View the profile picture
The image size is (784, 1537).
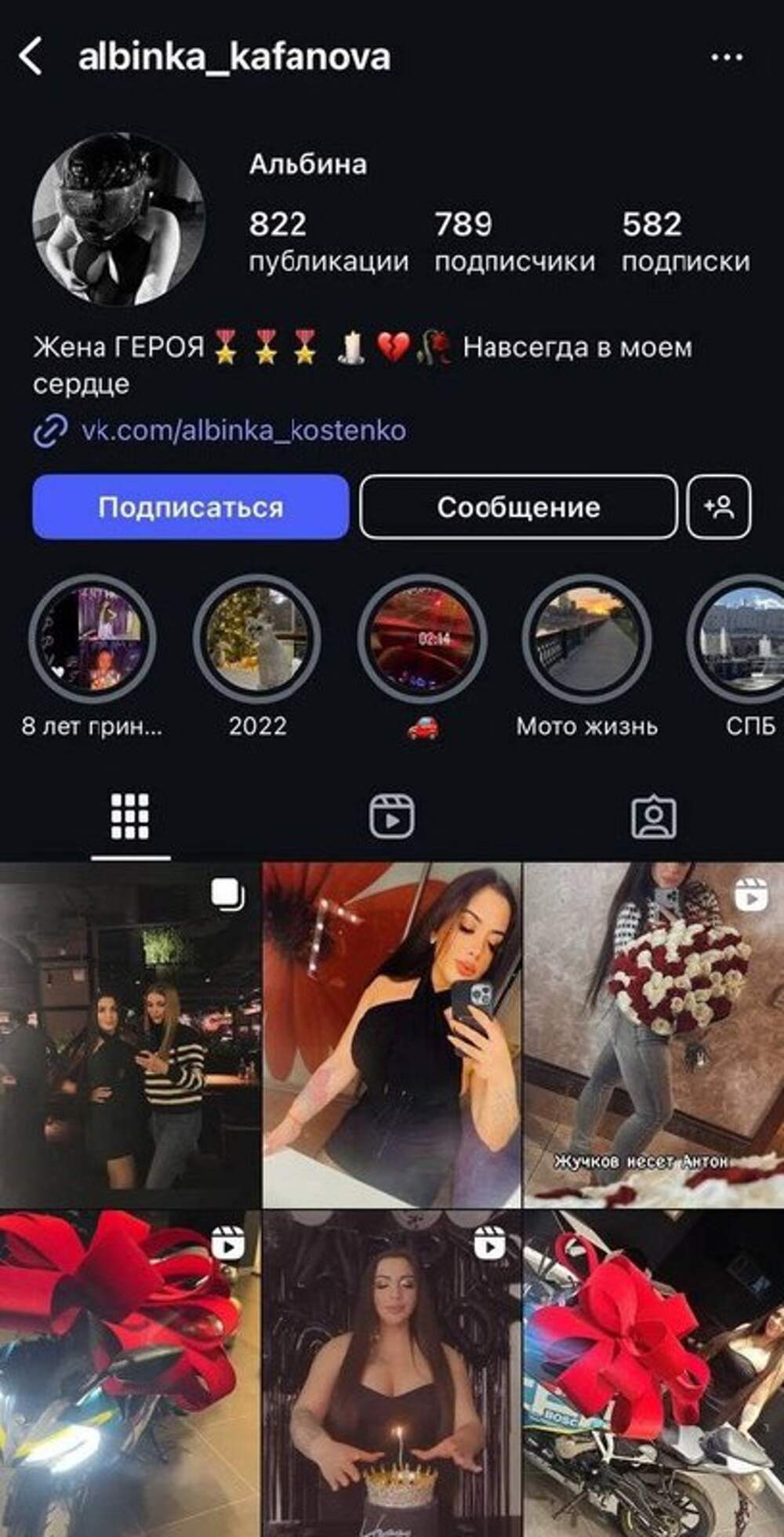tap(118, 219)
